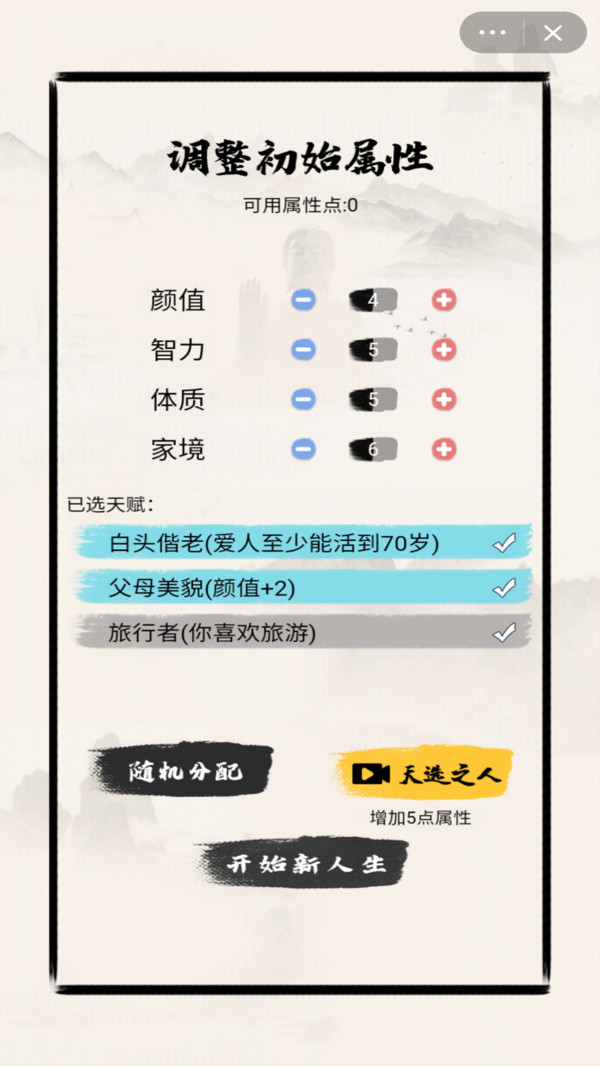Image resolution: width=600 pixels, height=1066 pixels.
Task: Start the game with 开始新人生
Action: coord(304,864)
